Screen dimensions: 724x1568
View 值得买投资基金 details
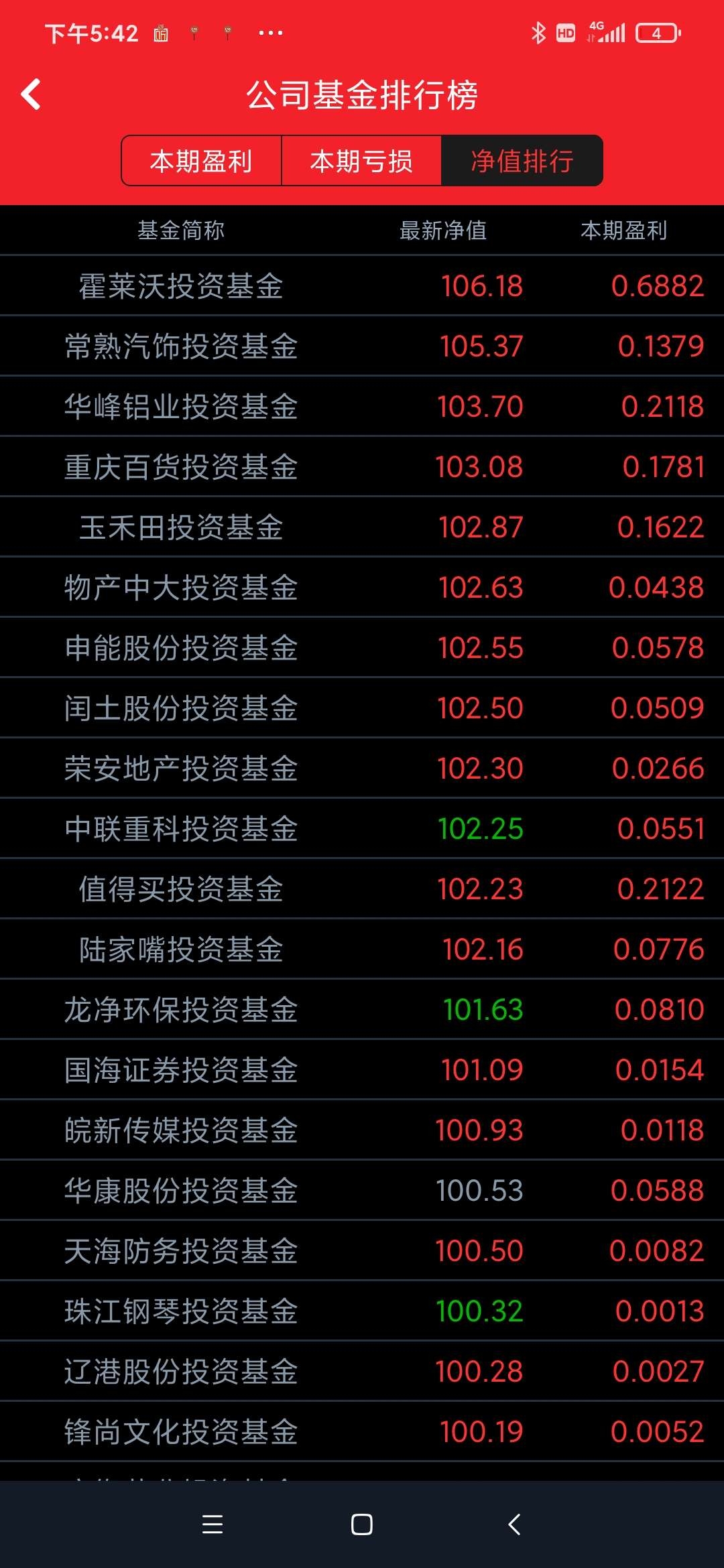tap(362, 889)
